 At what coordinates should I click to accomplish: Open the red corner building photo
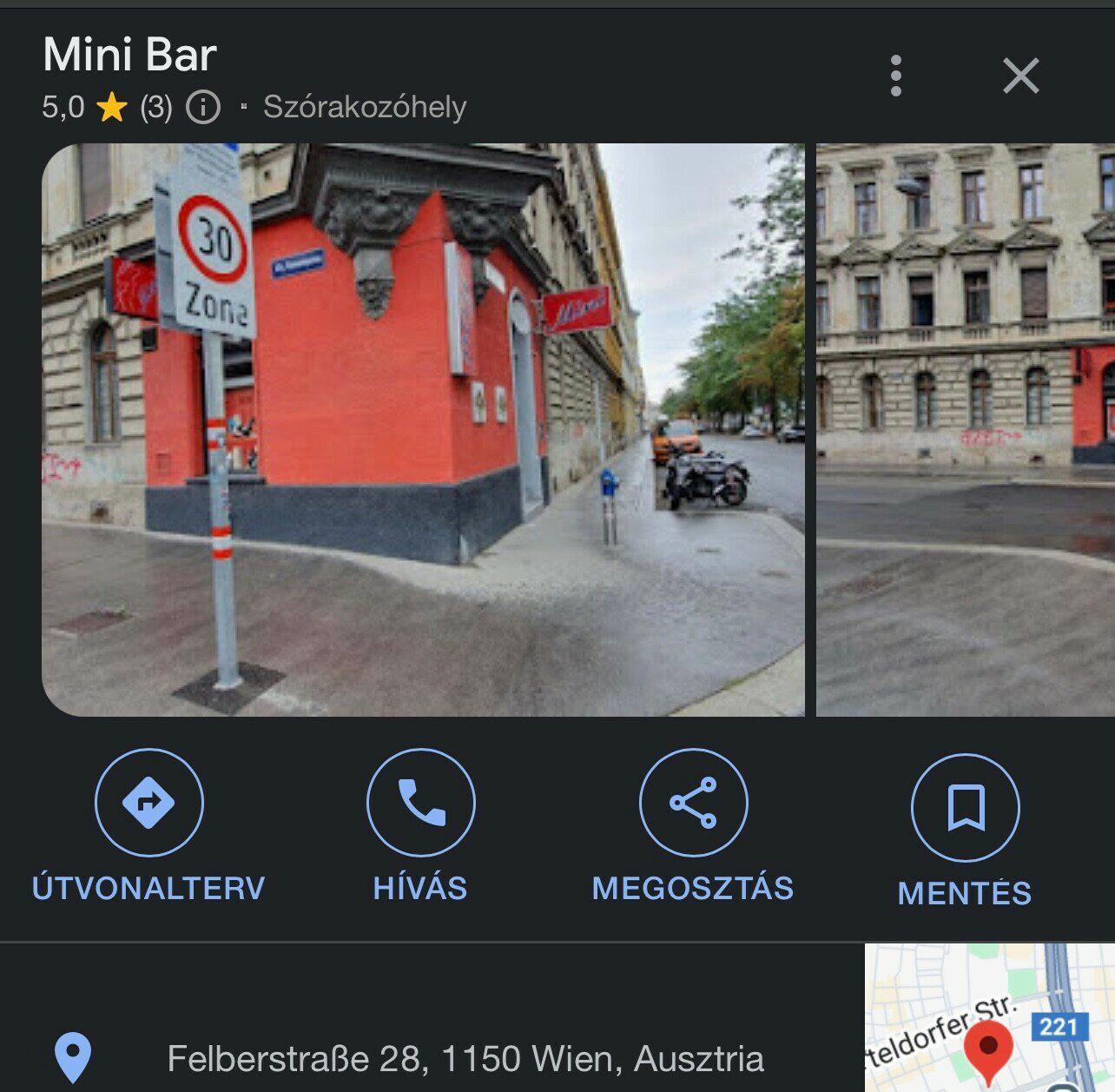(x=423, y=429)
